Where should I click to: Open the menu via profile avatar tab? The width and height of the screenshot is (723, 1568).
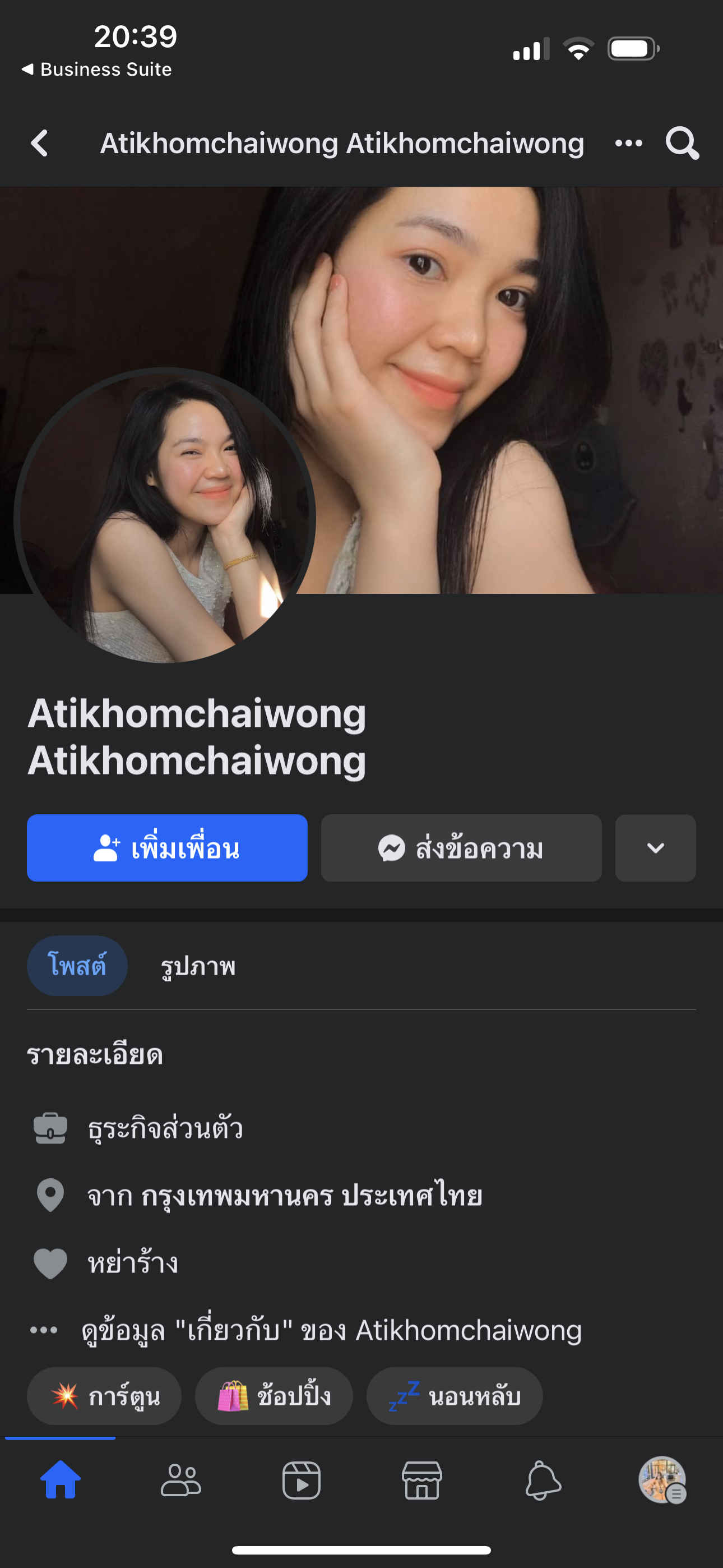[662, 1481]
